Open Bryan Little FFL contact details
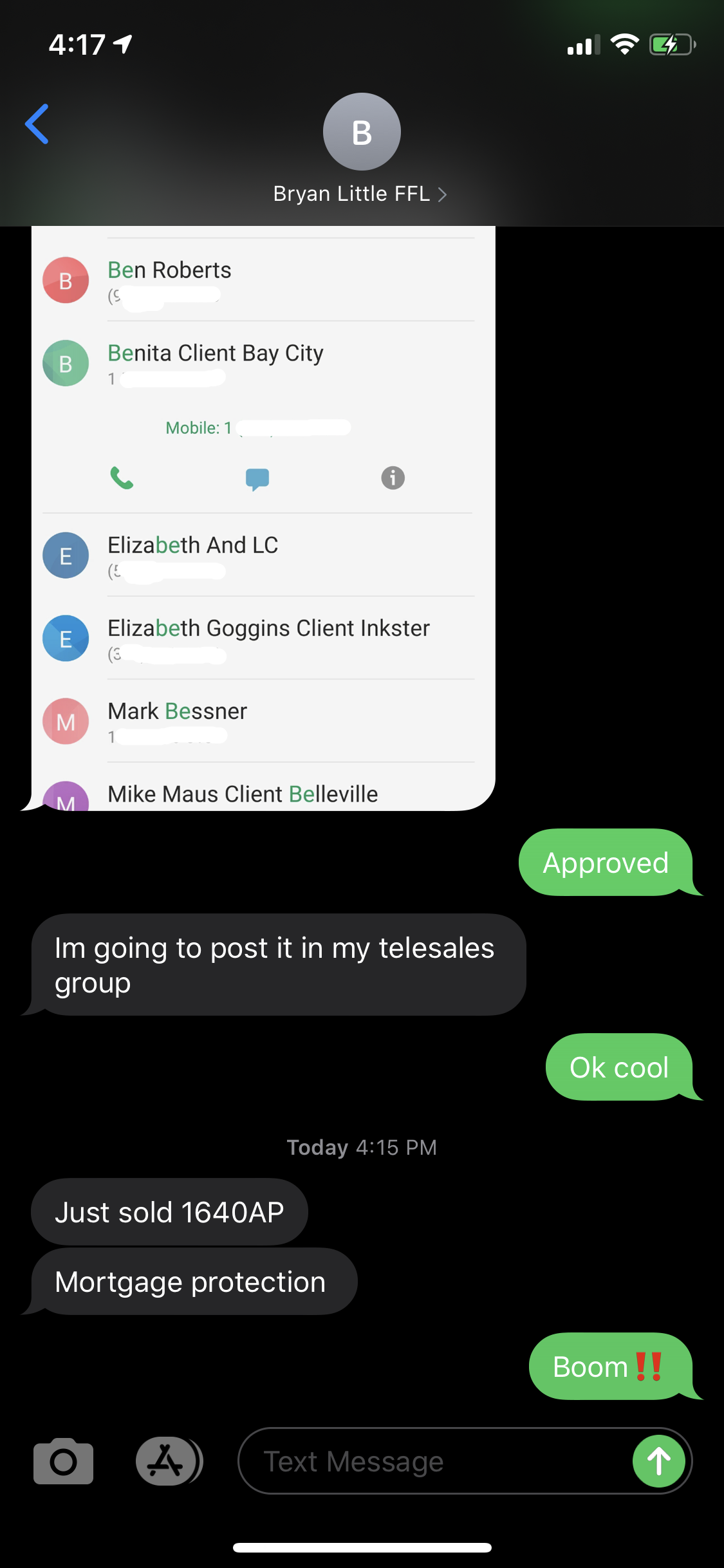This screenshot has height=1568, width=724. point(360,194)
